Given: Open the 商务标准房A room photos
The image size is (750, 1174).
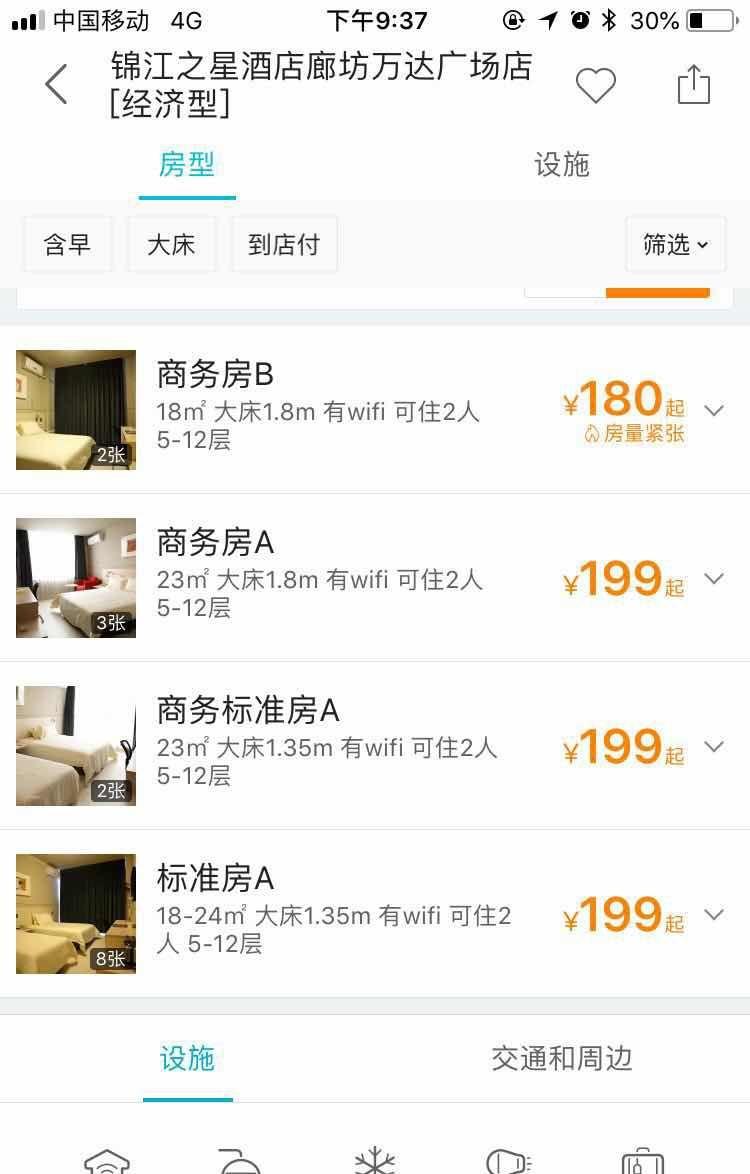Looking at the screenshot, I should [x=76, y=746].
